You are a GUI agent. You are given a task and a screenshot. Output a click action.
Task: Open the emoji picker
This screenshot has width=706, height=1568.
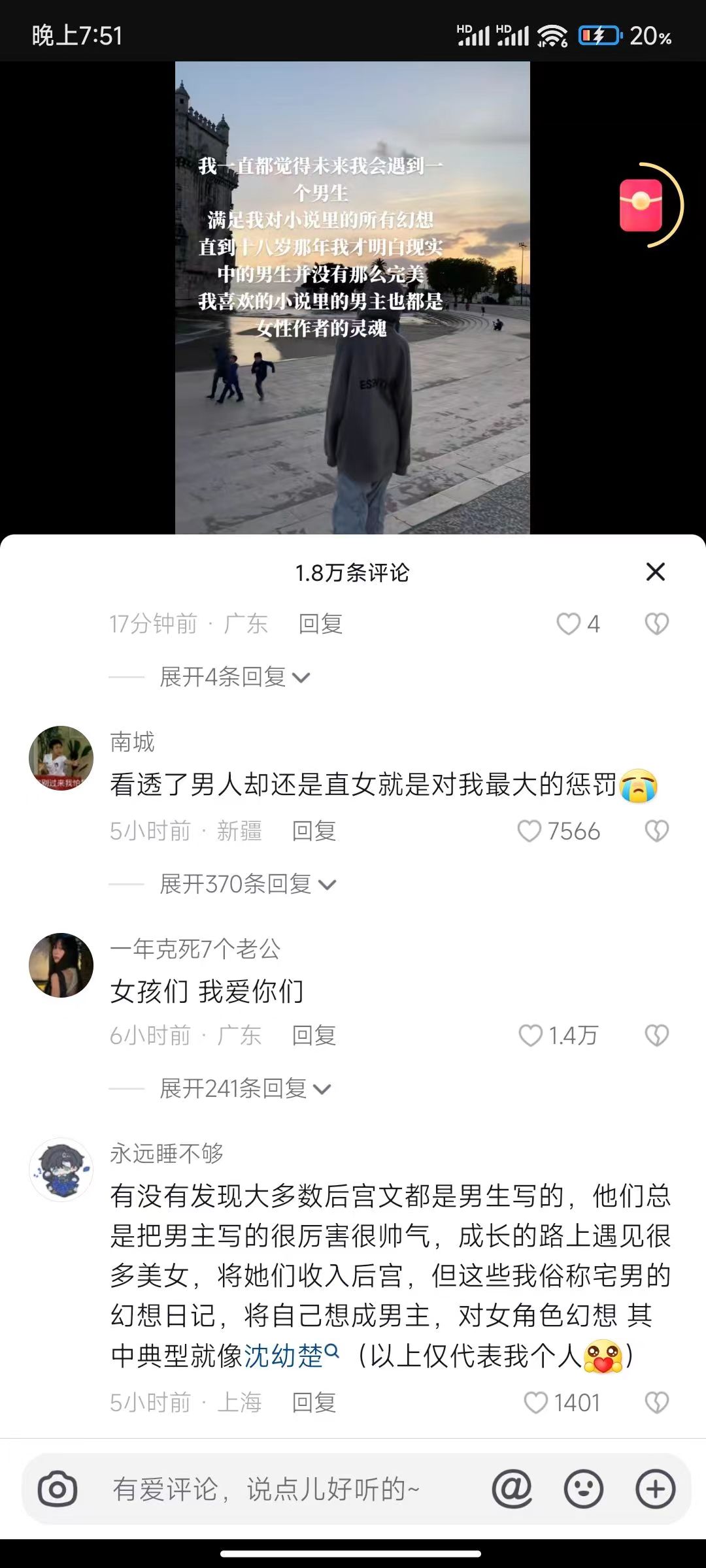pos(583,1490)
